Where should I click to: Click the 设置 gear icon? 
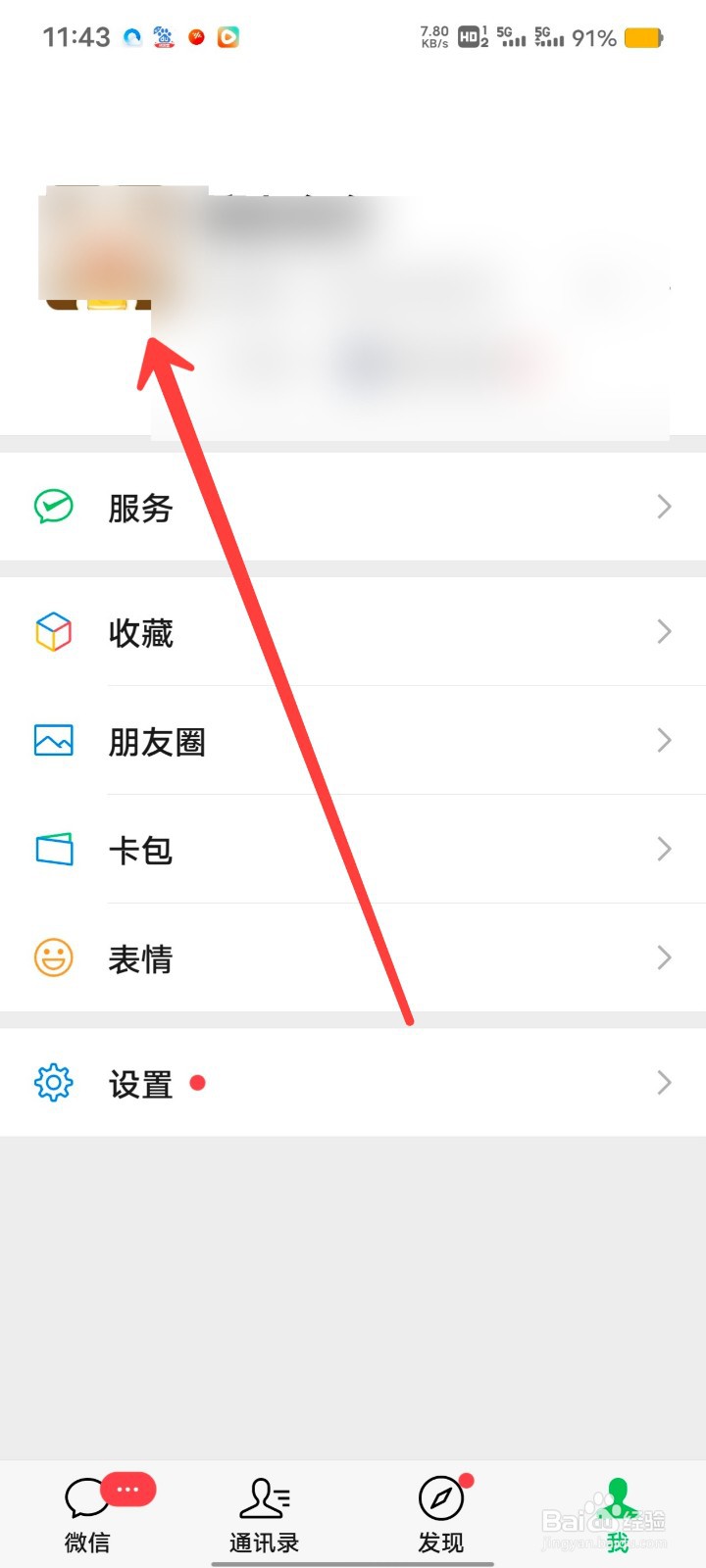(54, 1082)
